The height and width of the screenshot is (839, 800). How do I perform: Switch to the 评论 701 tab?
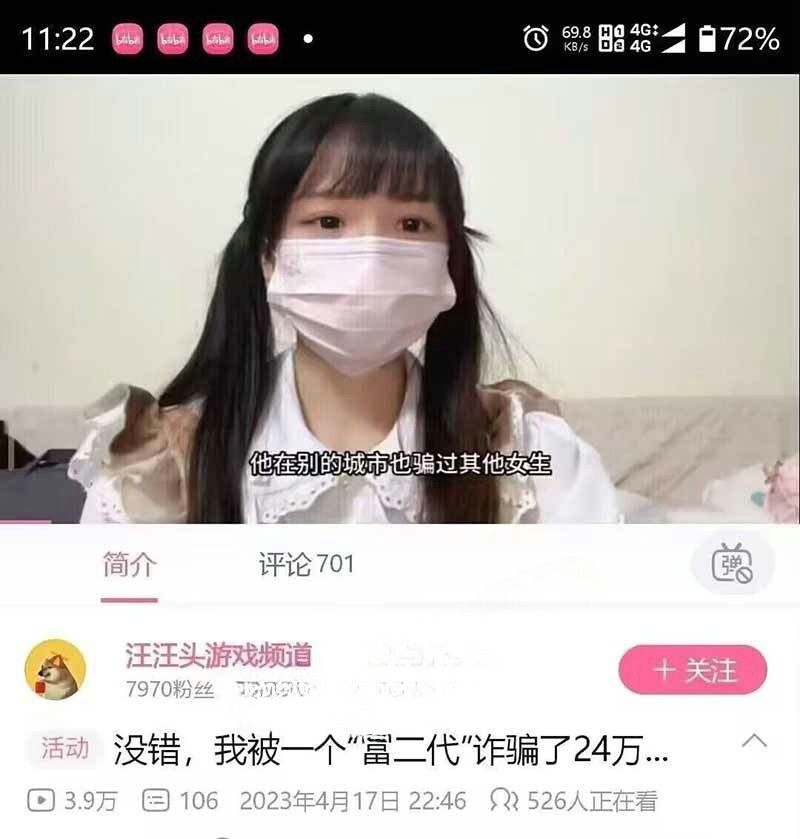(306, 565)
